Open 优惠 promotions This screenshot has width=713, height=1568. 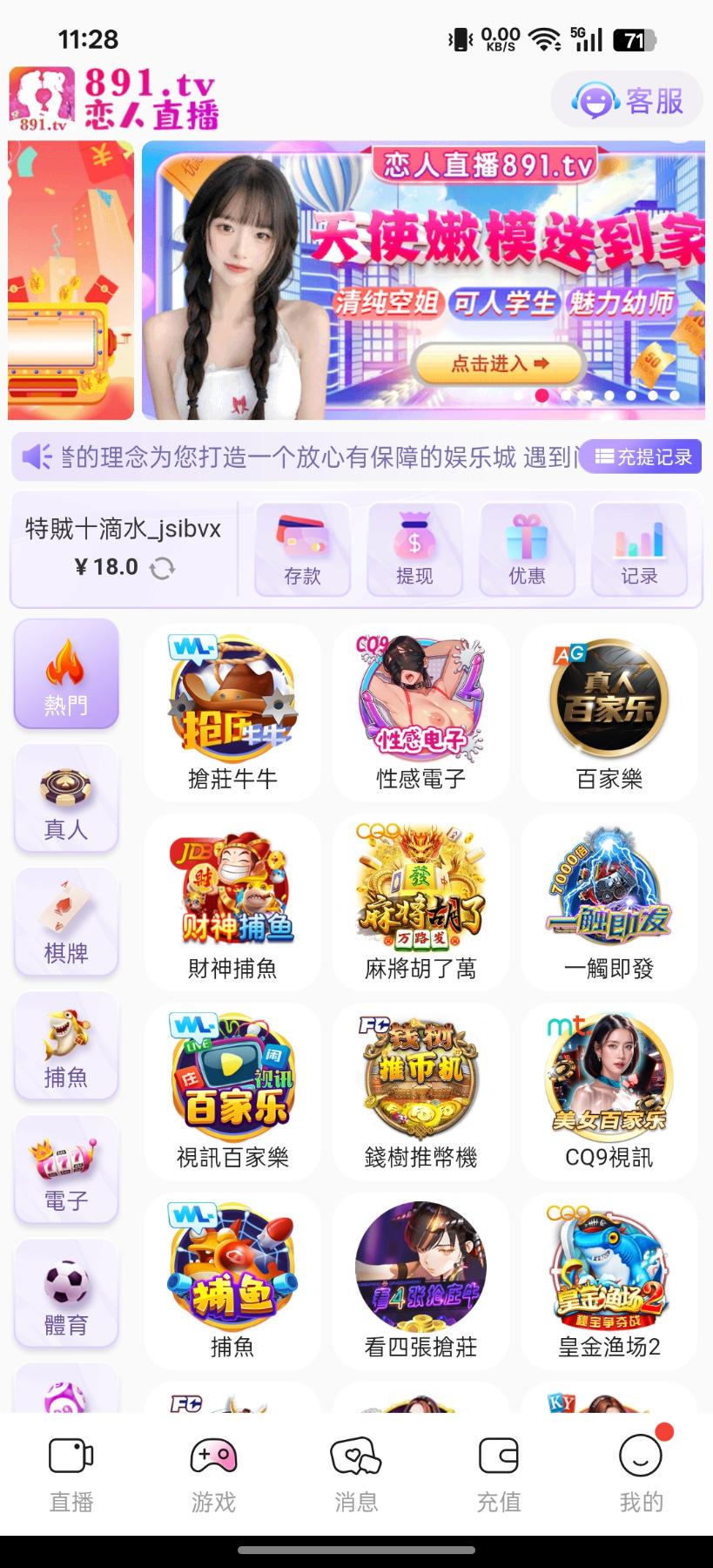pyautogui.click(x=527, y=549)
